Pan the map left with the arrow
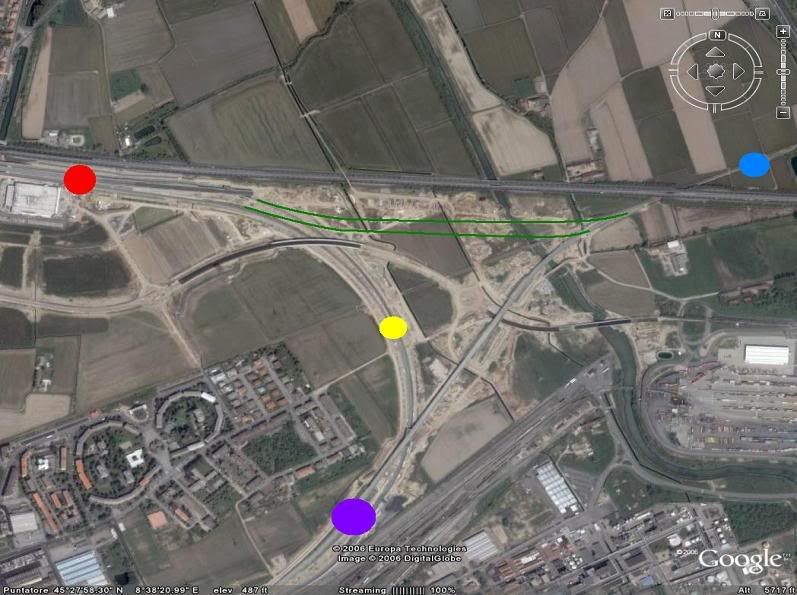The width and height of the screenshot is (797, 595). (693, 71)
